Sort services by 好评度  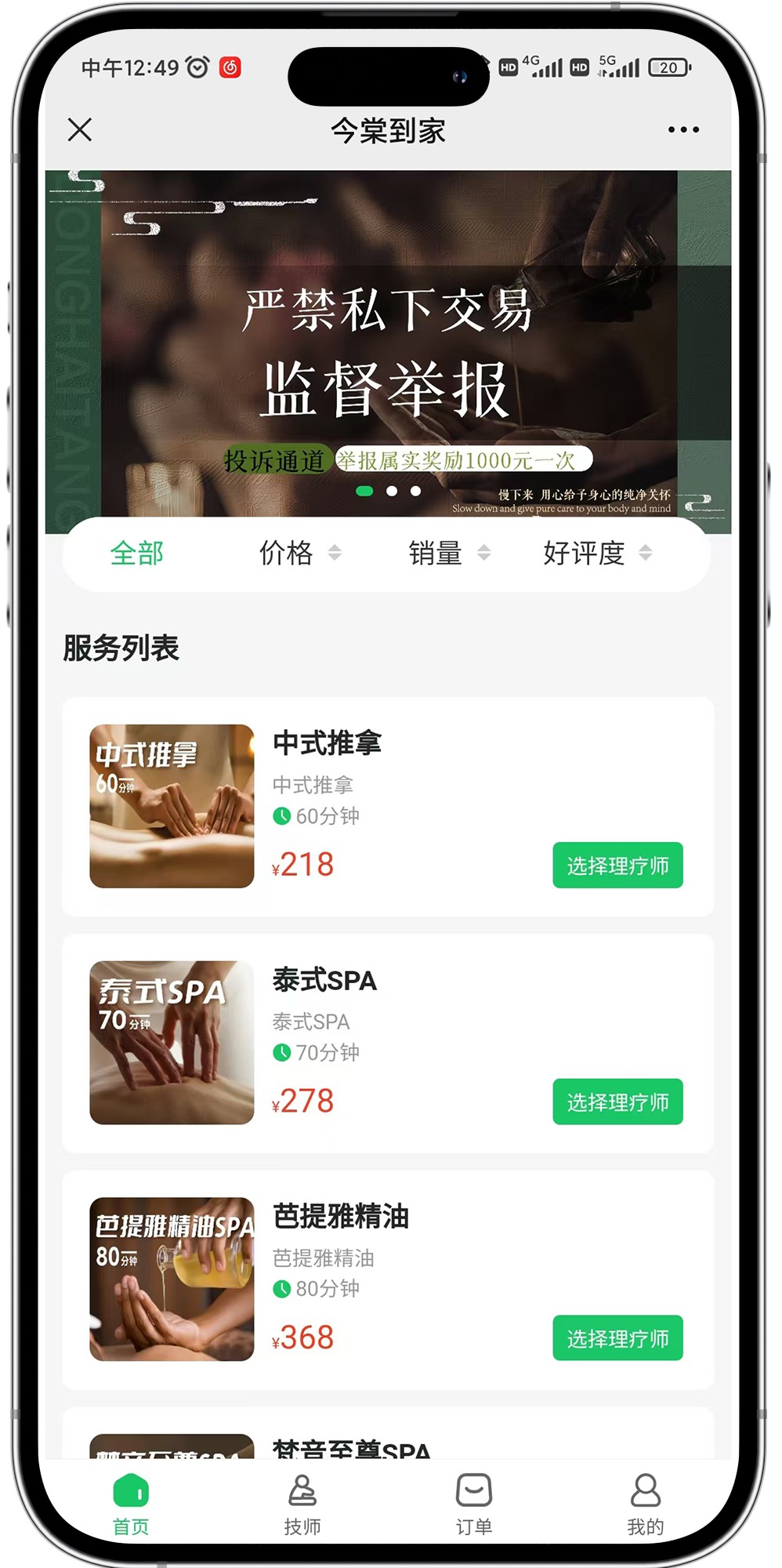597,554
